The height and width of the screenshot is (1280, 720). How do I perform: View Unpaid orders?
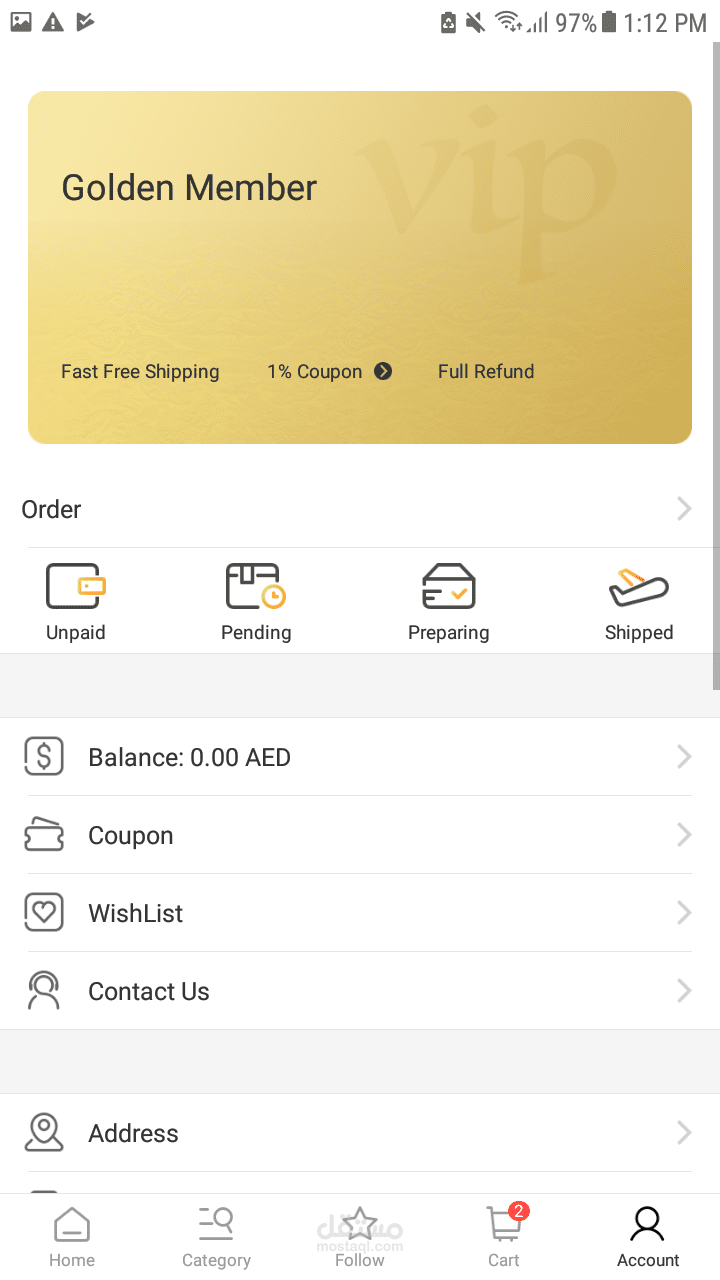click(76, 601)
